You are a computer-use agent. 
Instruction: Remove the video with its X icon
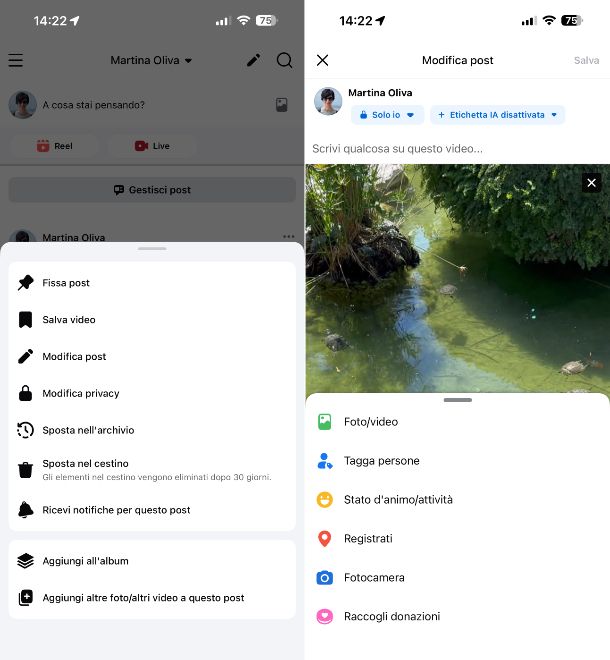pos(591,183)
